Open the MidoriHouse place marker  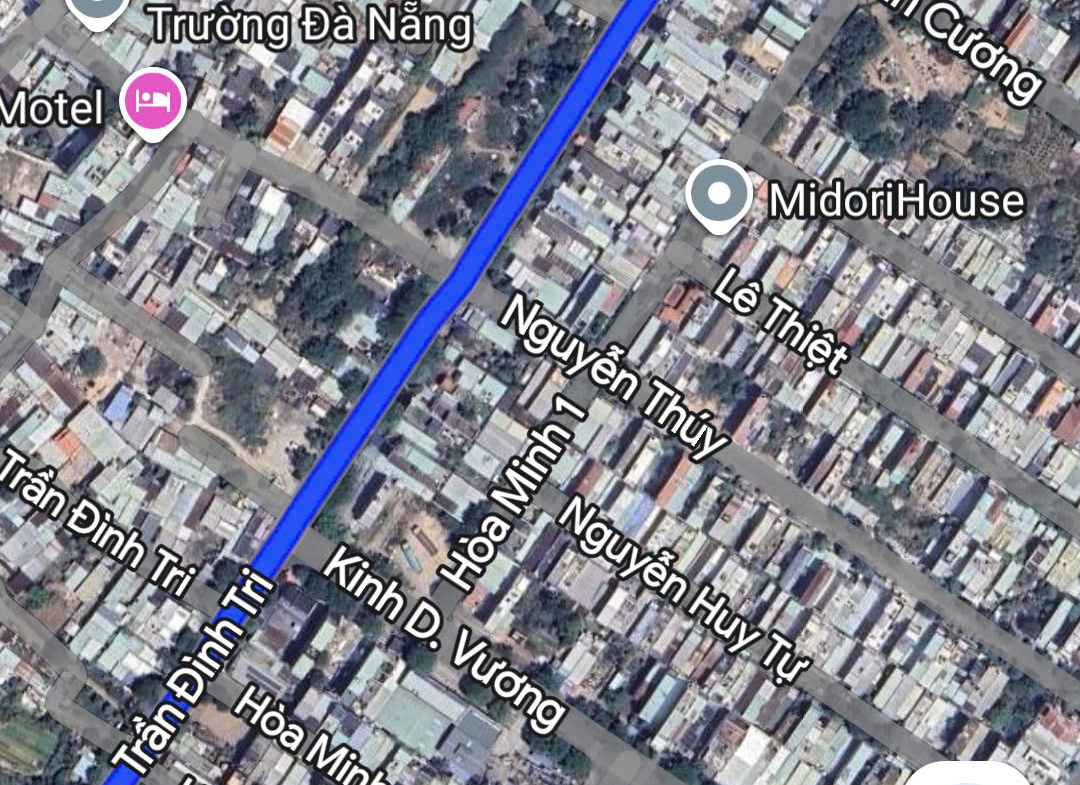pyautogui.click(x=719, y=195)
